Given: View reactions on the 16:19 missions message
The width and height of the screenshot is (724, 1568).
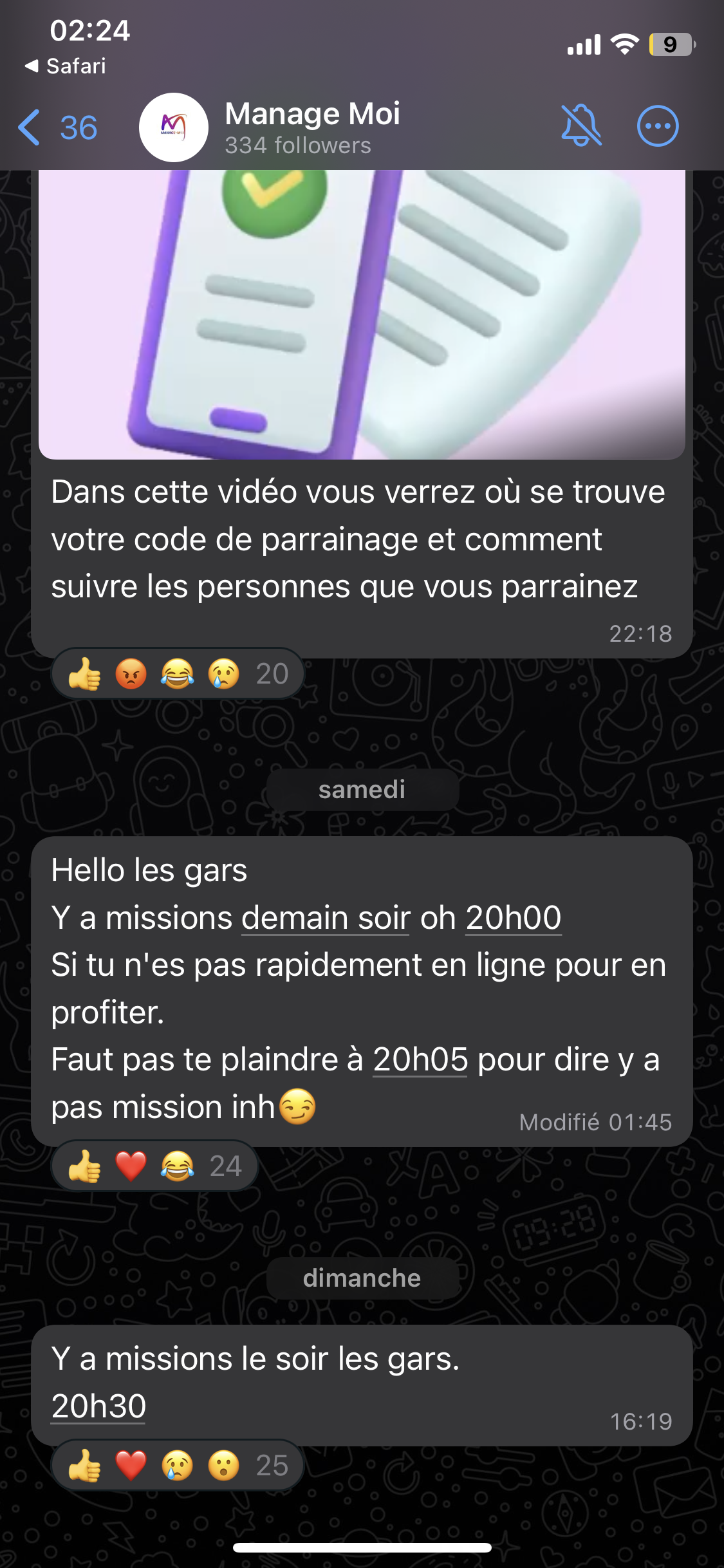Looking at the screenshot, I should click(178, 1466).
